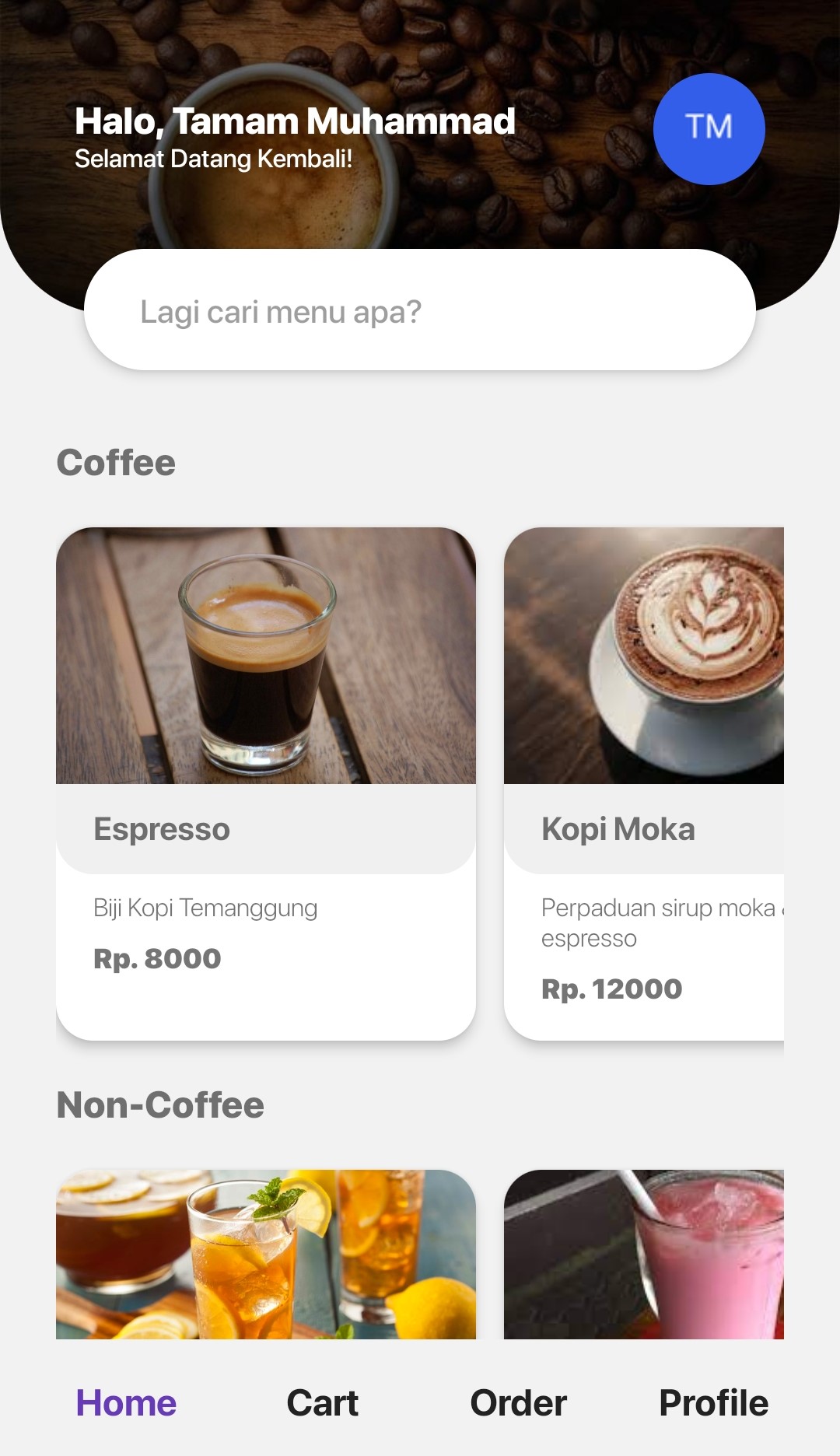
Task: Switch to the Profile tab
Action: click(713, 1403)
